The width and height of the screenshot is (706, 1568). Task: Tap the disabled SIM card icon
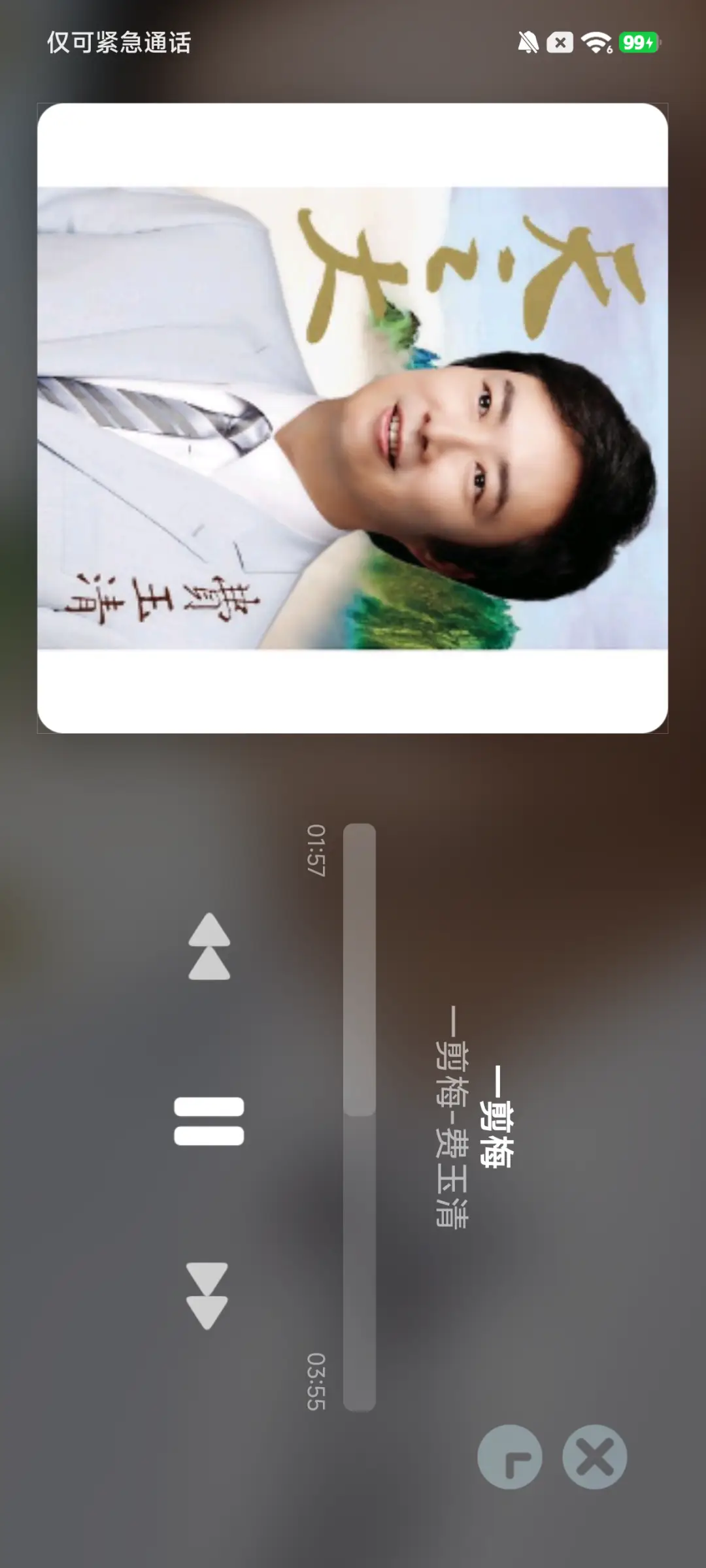point(560,41)
